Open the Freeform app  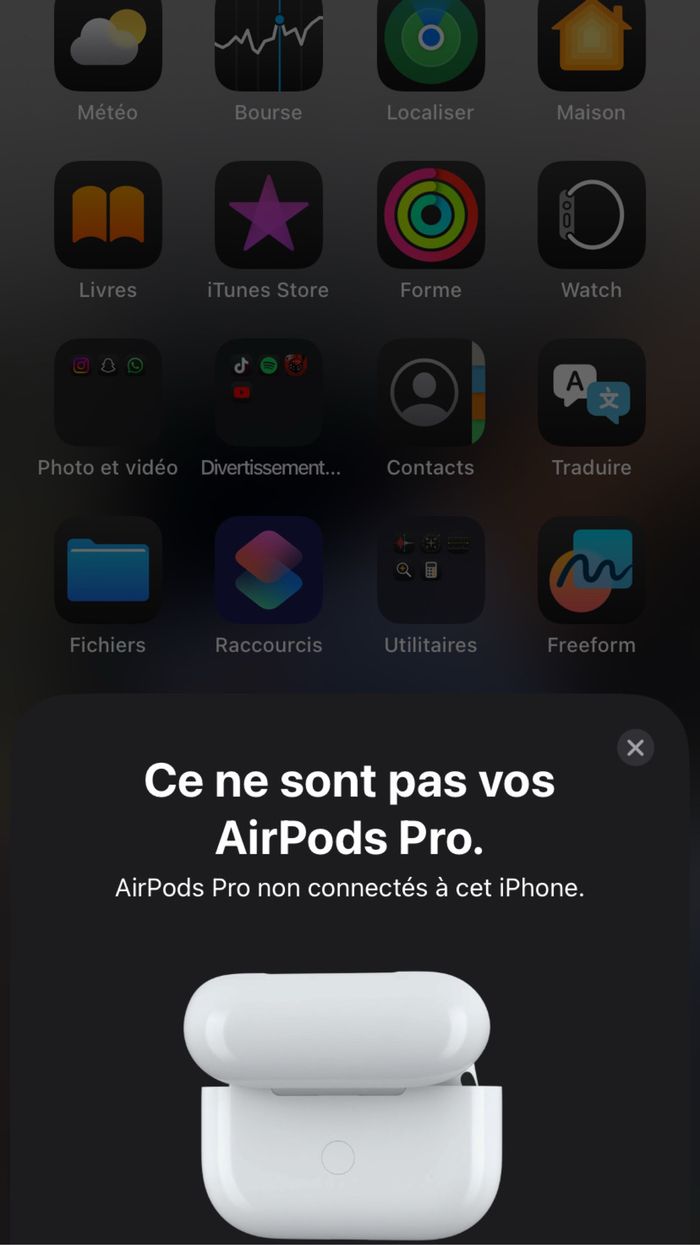click(x=591, y=570)
